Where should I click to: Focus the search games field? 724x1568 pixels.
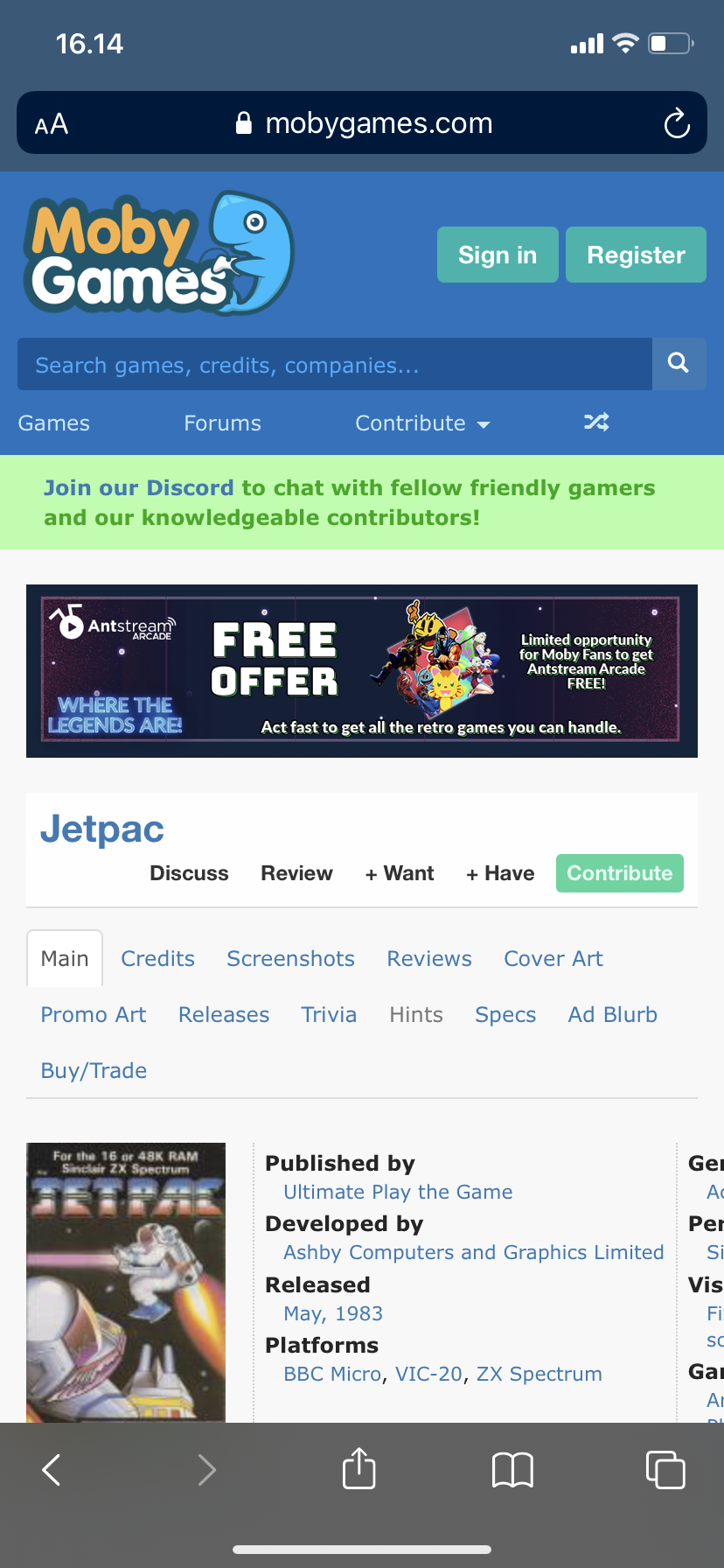pos(335,364)
